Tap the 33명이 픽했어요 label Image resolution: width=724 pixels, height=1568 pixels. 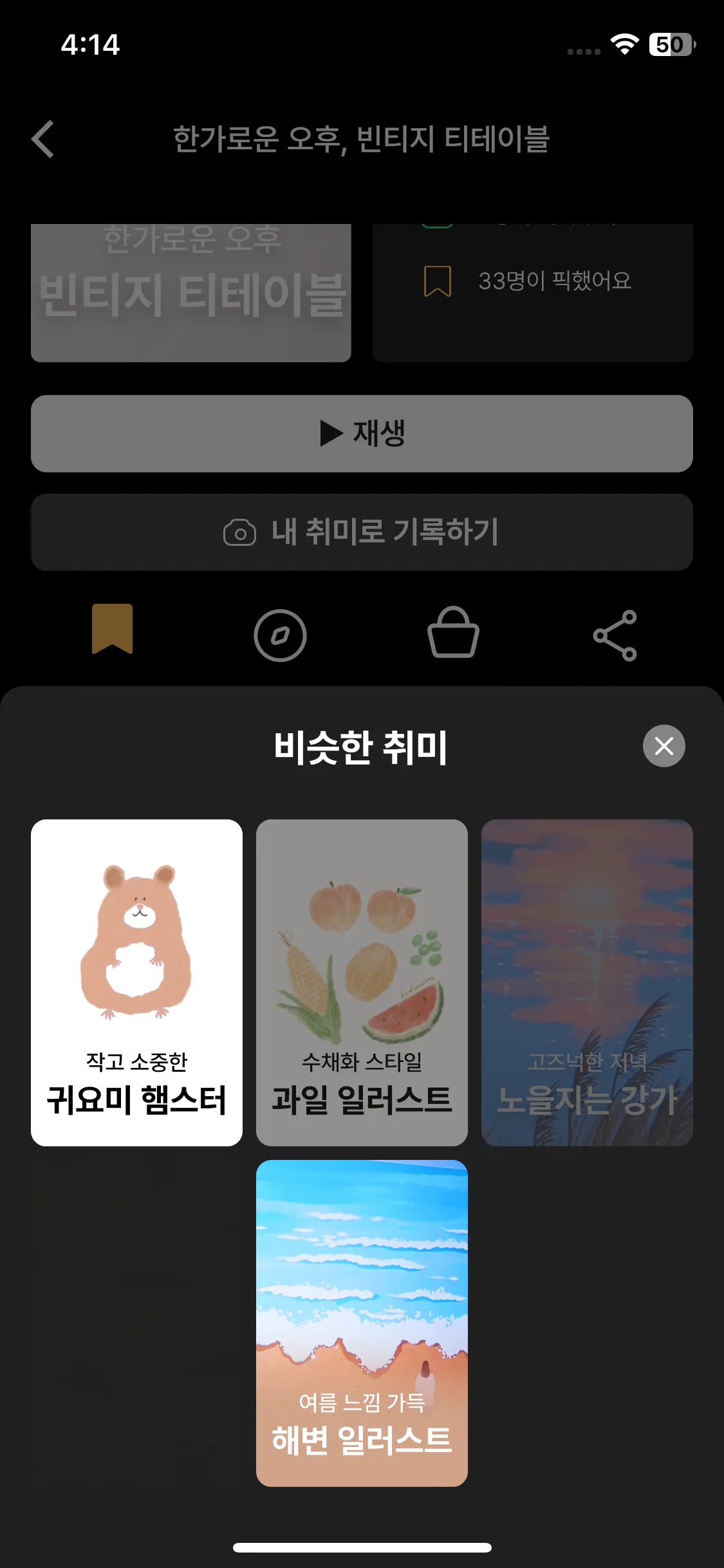point(555,279)
